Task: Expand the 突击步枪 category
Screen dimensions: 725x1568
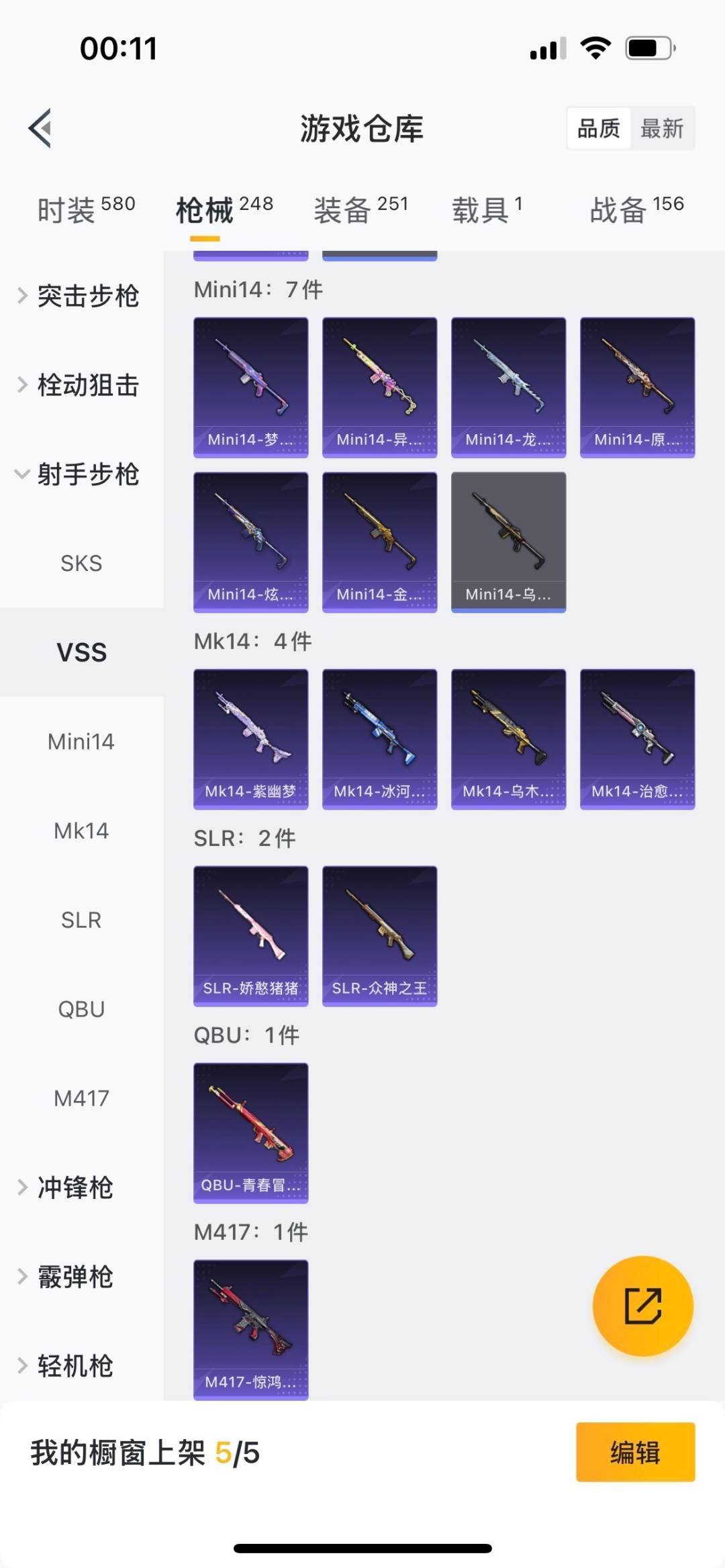Action: 81,296
